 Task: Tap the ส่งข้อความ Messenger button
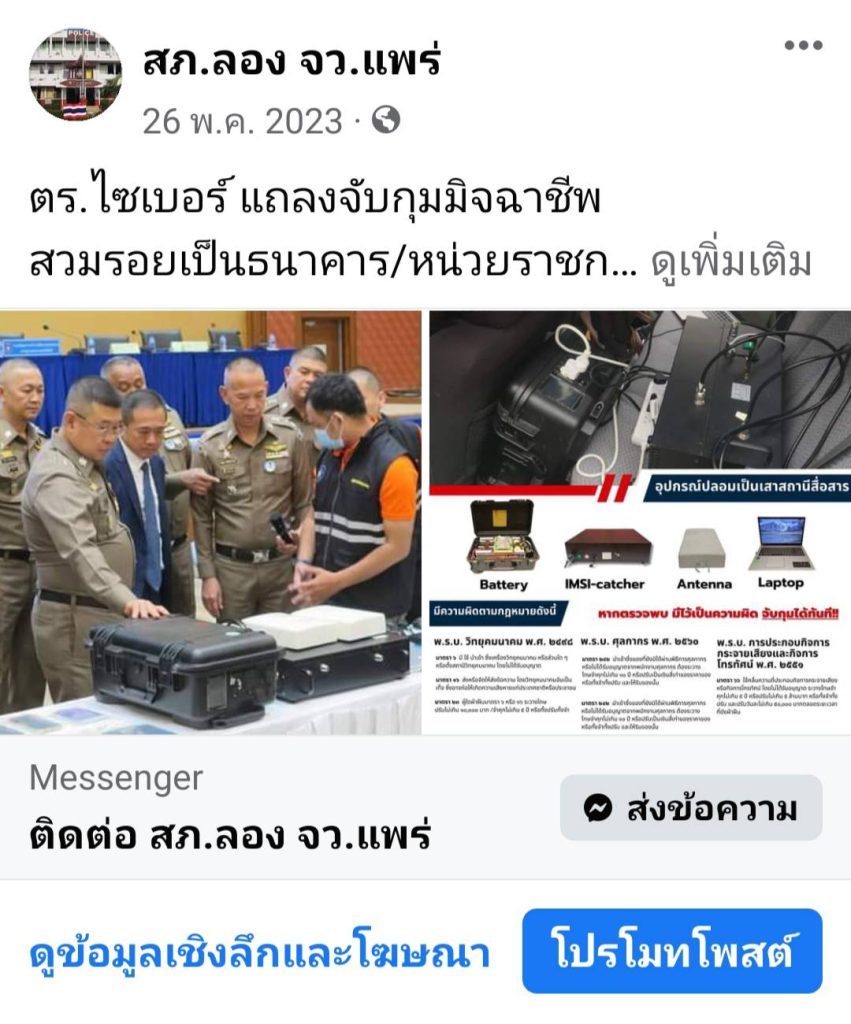click(x=691, y=808)
